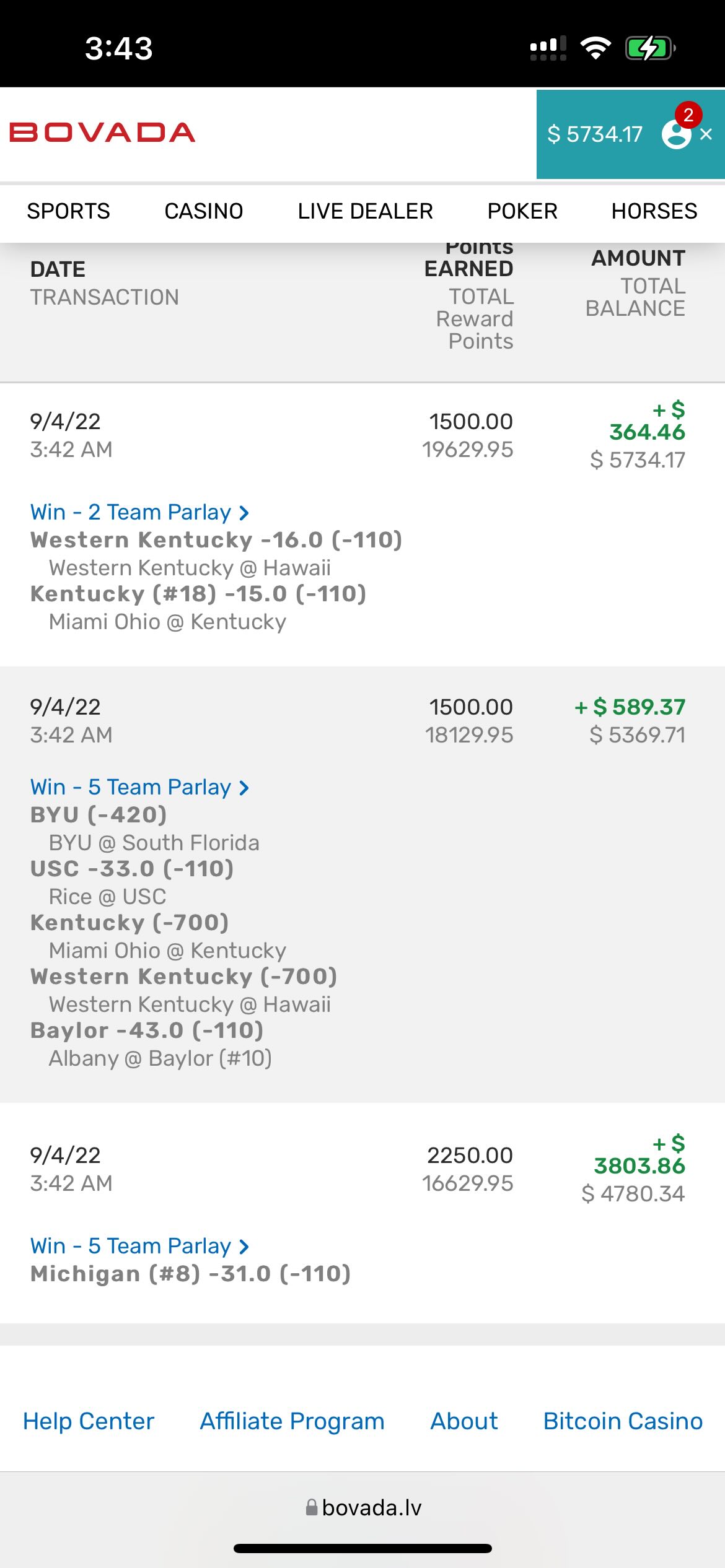Open the $589.37 Win - 5 Team Parlay
Viewport: 725px width, 1568px height.
(x=139, y=787)
